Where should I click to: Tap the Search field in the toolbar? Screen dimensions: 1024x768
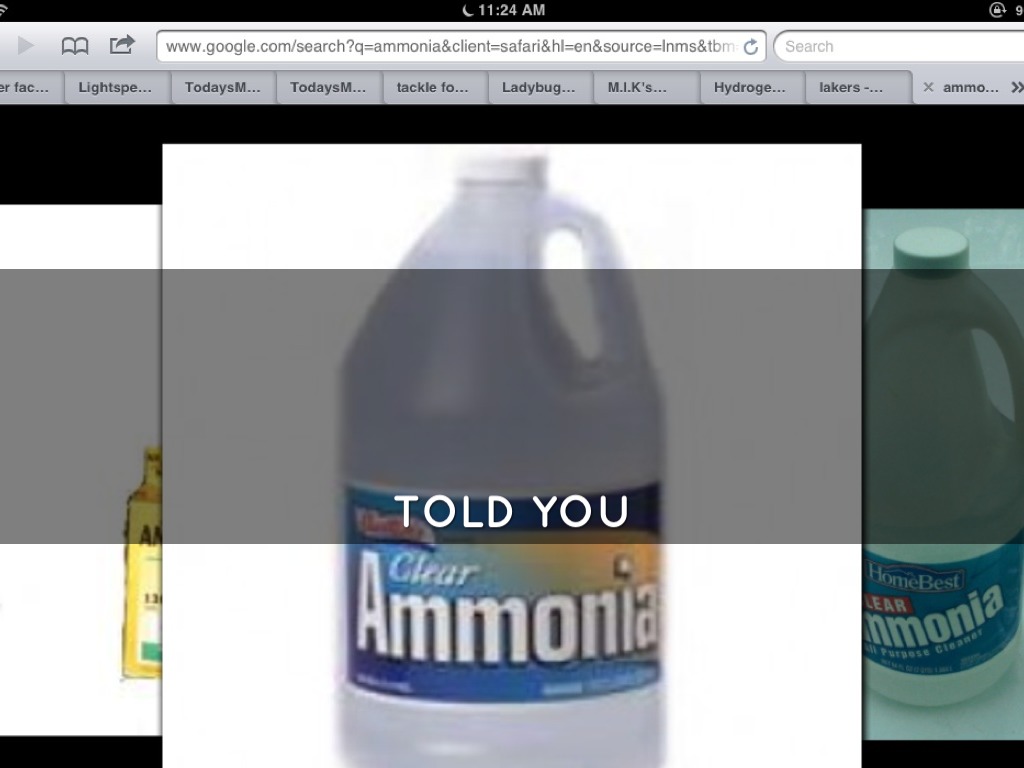pos(900,46)
